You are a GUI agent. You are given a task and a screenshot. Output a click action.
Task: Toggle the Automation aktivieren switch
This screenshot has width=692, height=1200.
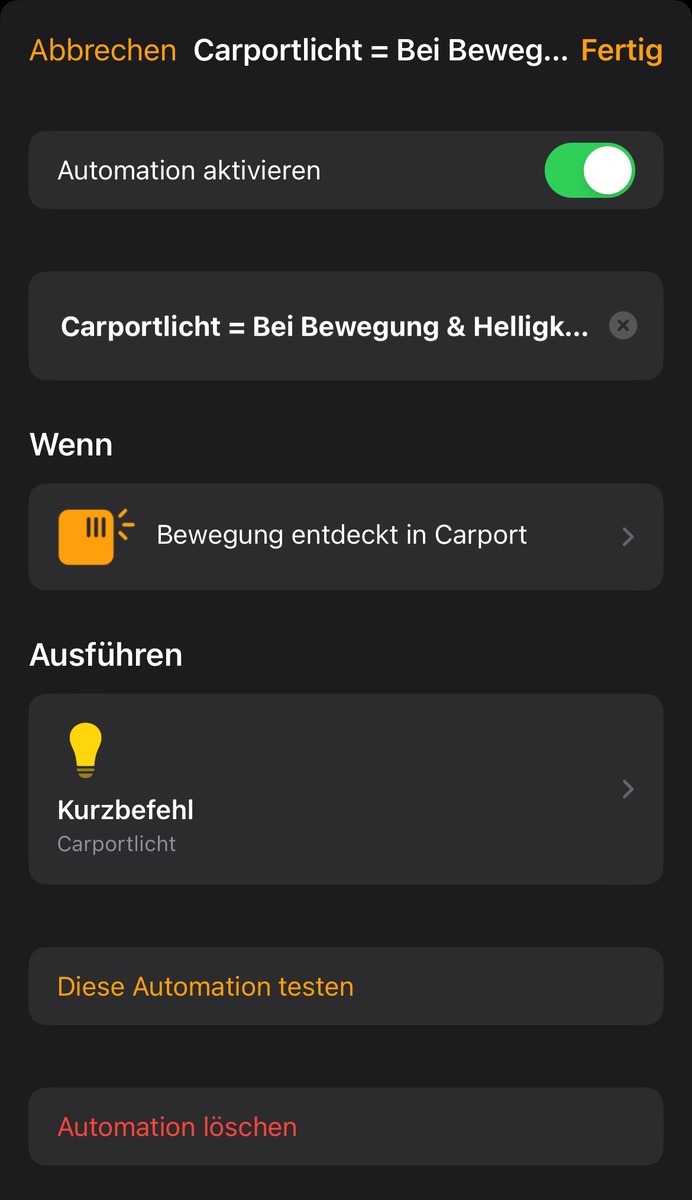coord(589,170)
